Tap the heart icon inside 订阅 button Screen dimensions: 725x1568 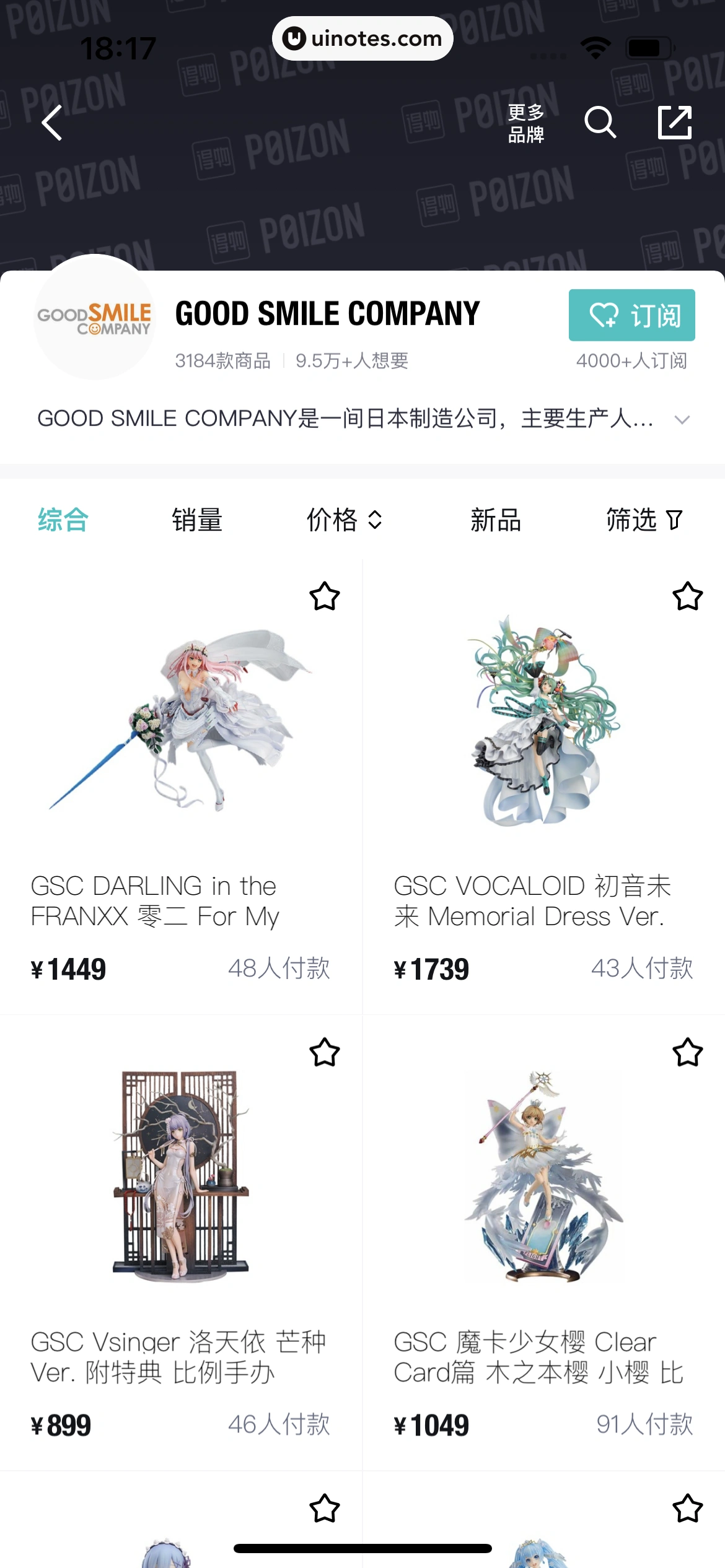tap(604, 315)
